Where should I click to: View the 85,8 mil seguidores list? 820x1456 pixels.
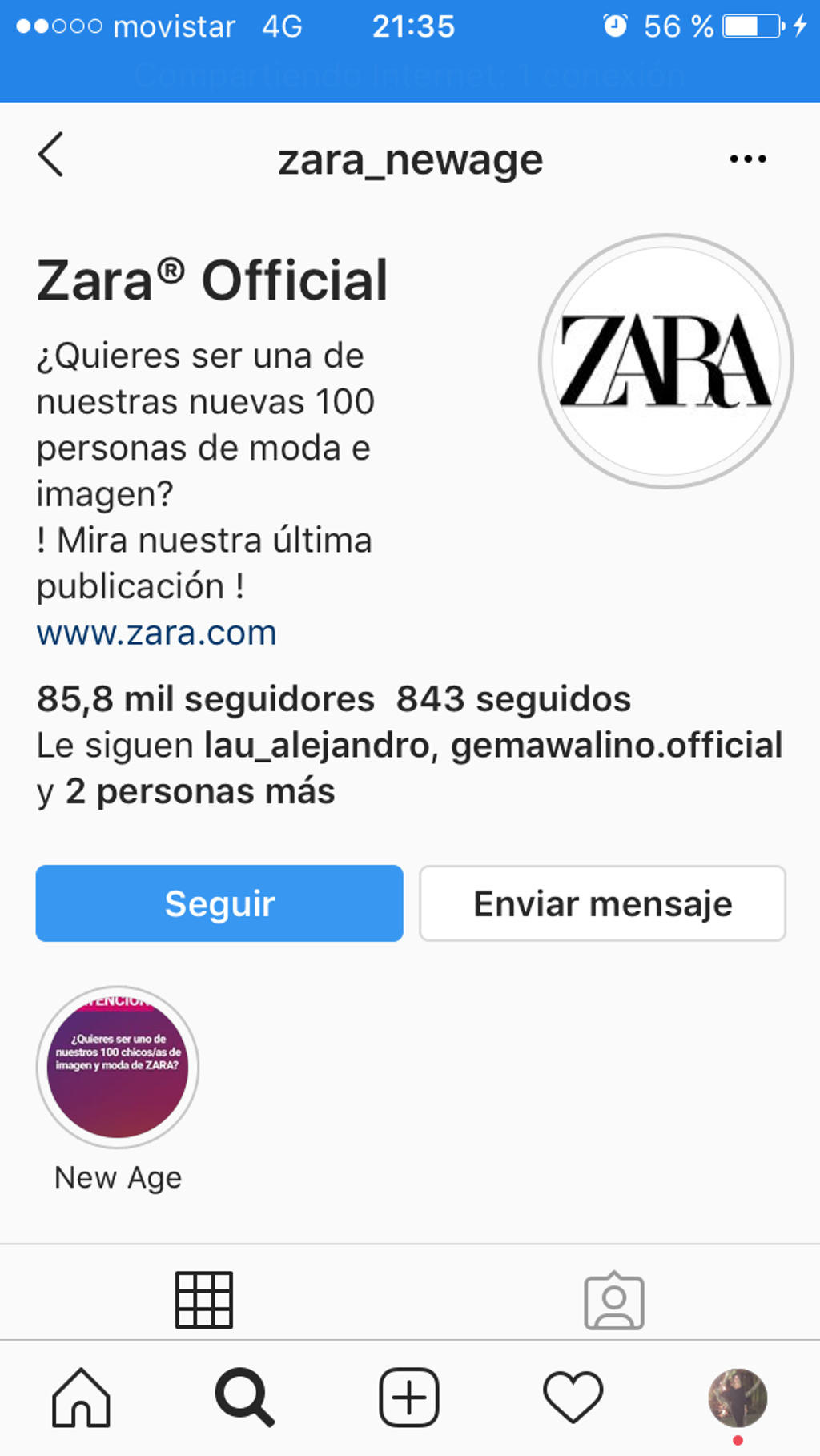coord(205,698)
